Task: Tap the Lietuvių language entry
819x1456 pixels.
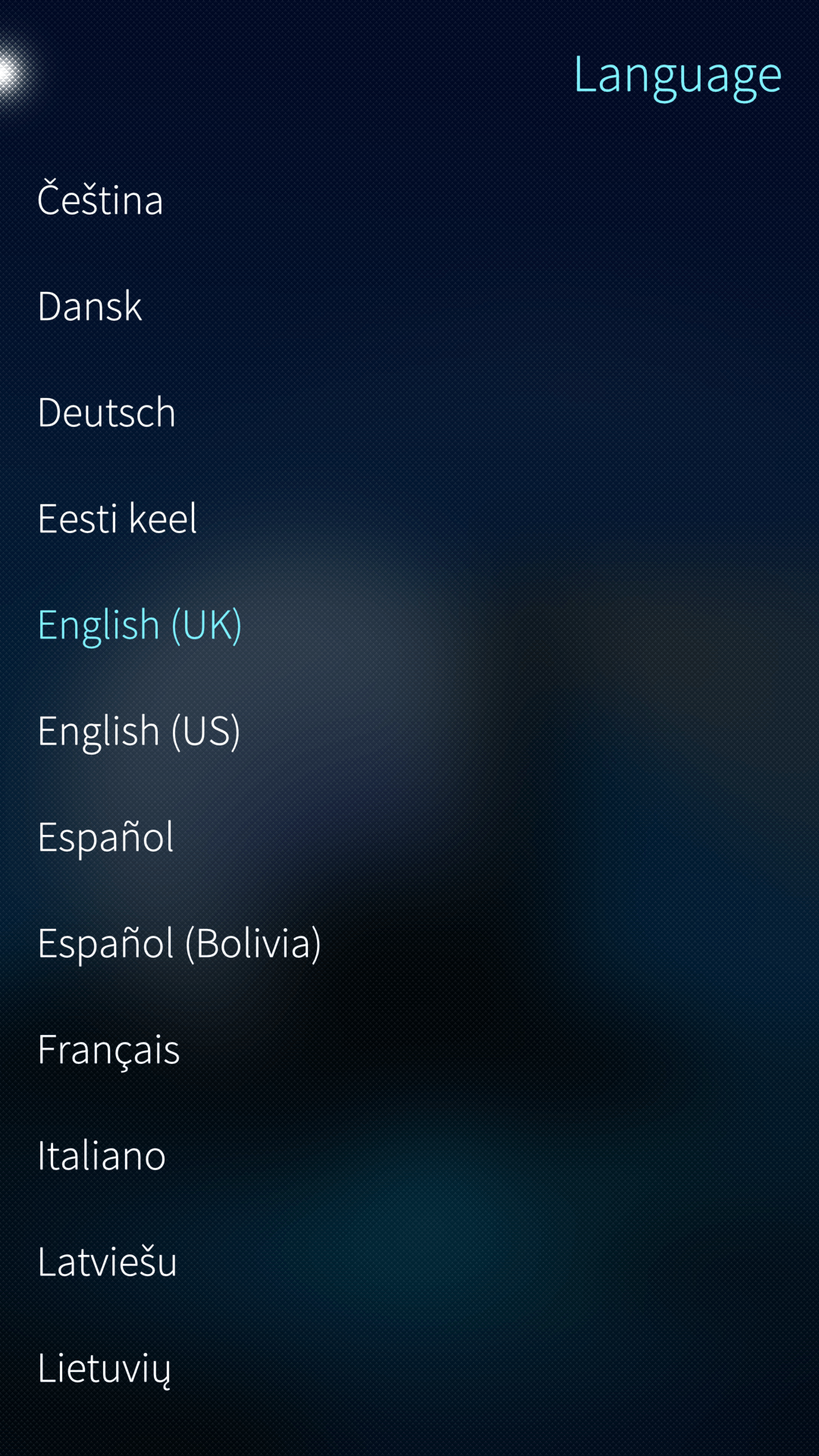Action: 409,1368
